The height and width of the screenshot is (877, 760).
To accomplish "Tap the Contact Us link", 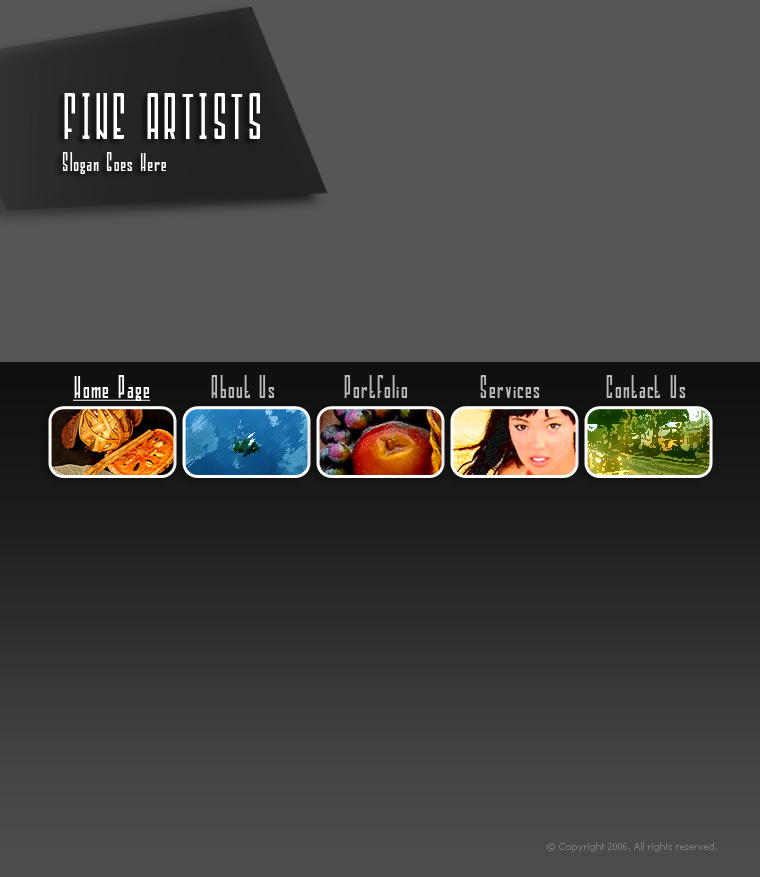I will pos(646,388).
